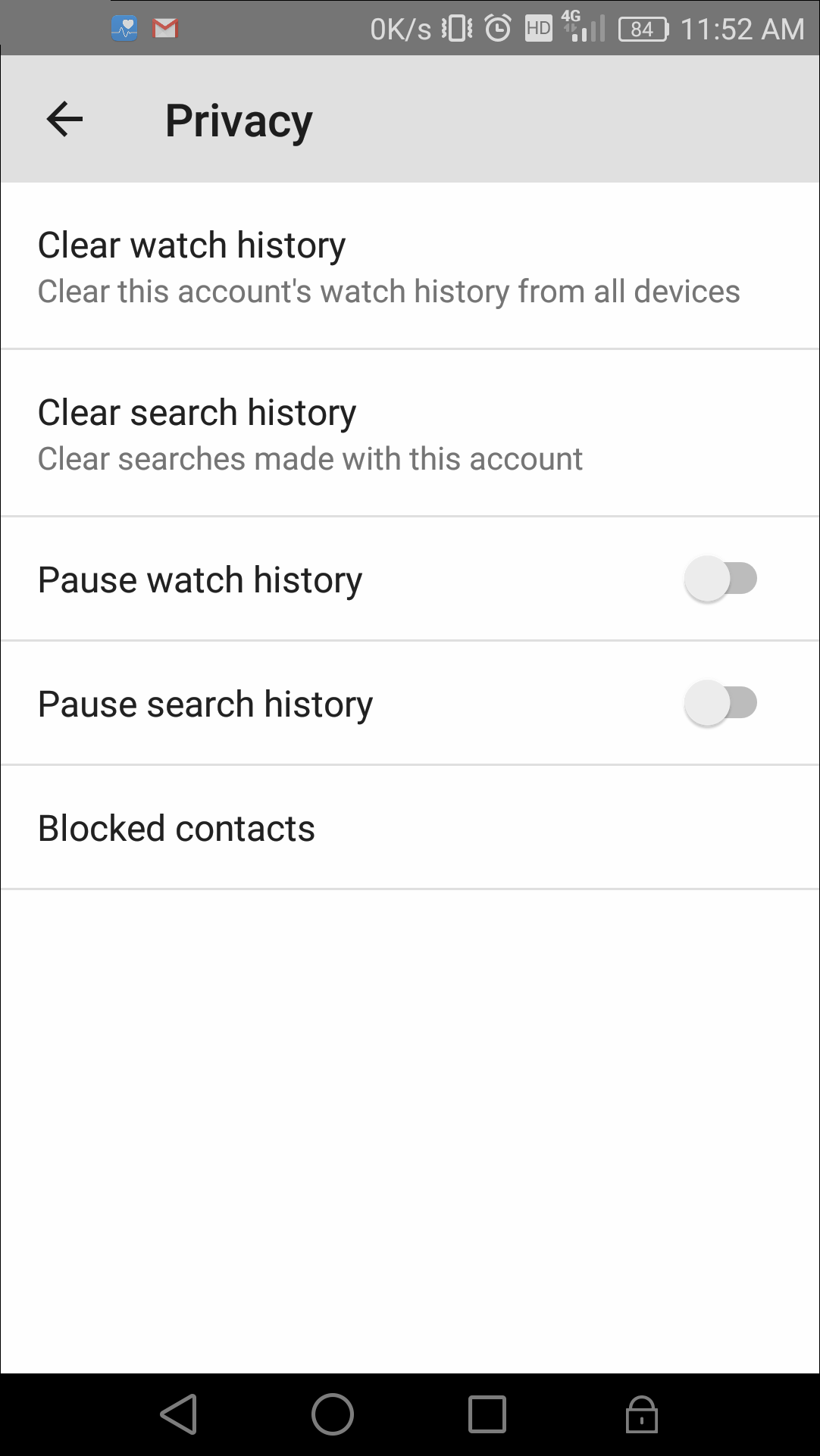This screenshot has width=820, height=1456.
Task: Tap the system home button
Action: coord(333,1414)
